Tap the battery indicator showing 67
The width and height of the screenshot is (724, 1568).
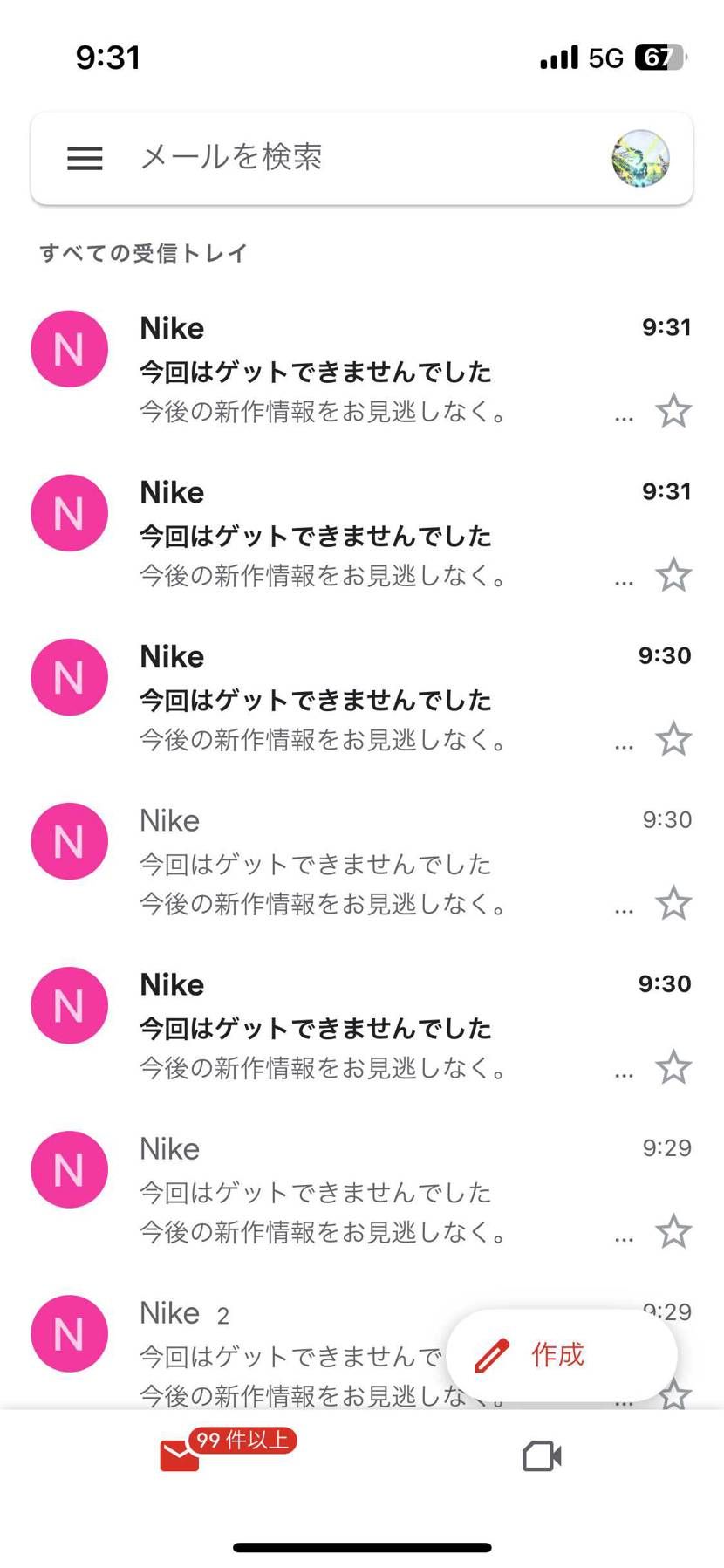[x=660, y=57]
